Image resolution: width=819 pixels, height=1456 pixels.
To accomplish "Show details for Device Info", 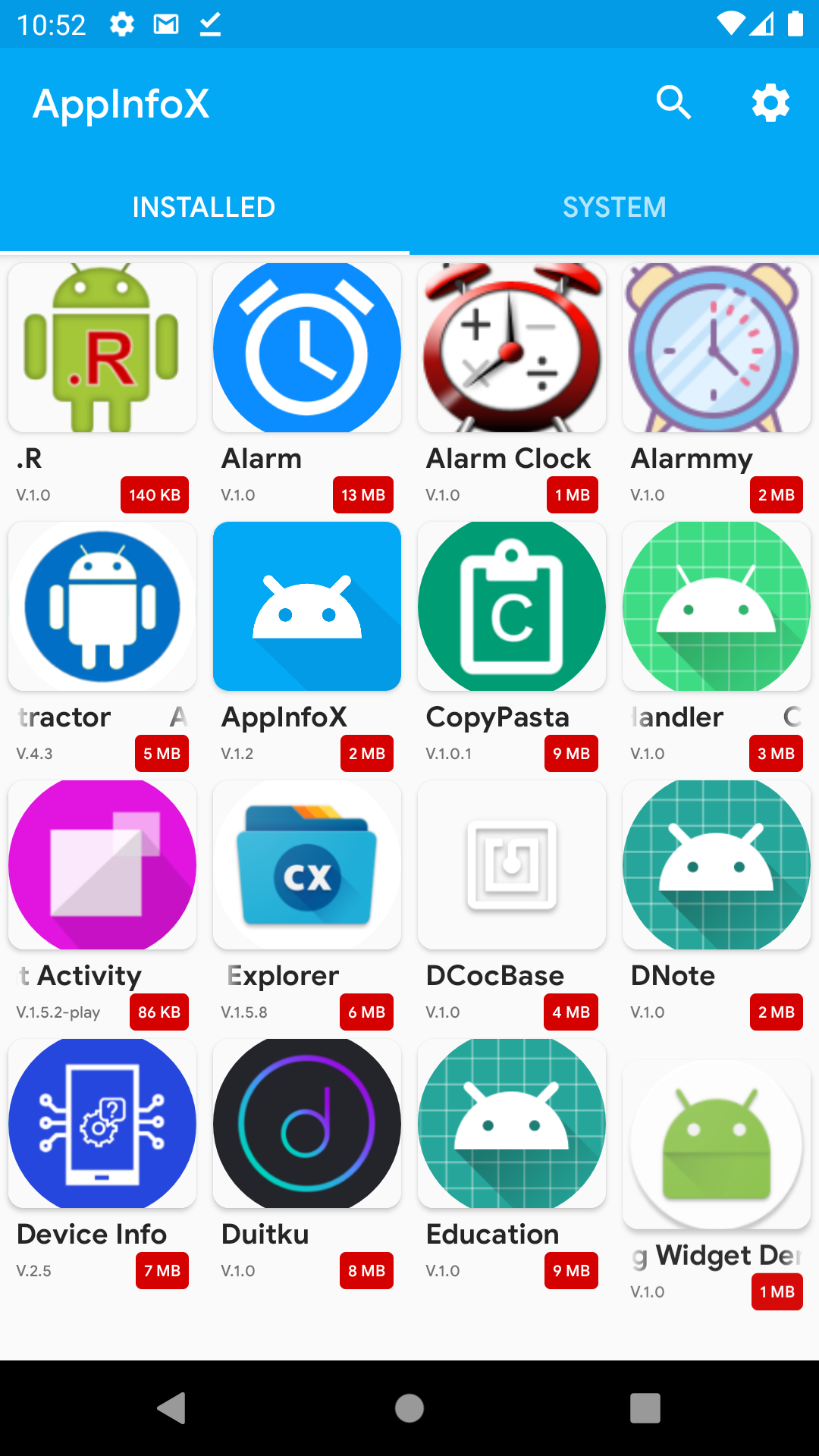I will point(102,1124).
